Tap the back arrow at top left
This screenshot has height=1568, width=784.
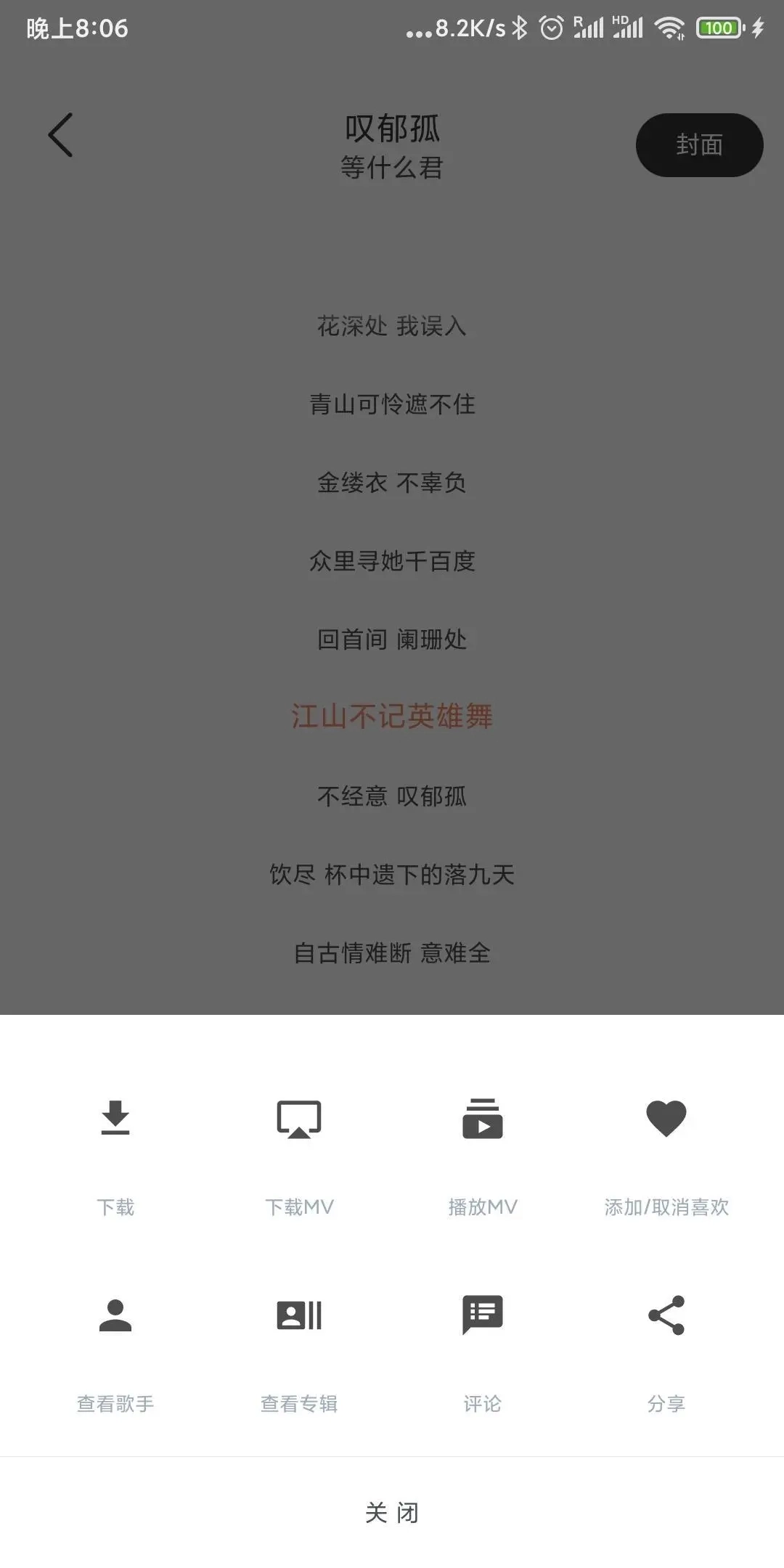point(60,134)
